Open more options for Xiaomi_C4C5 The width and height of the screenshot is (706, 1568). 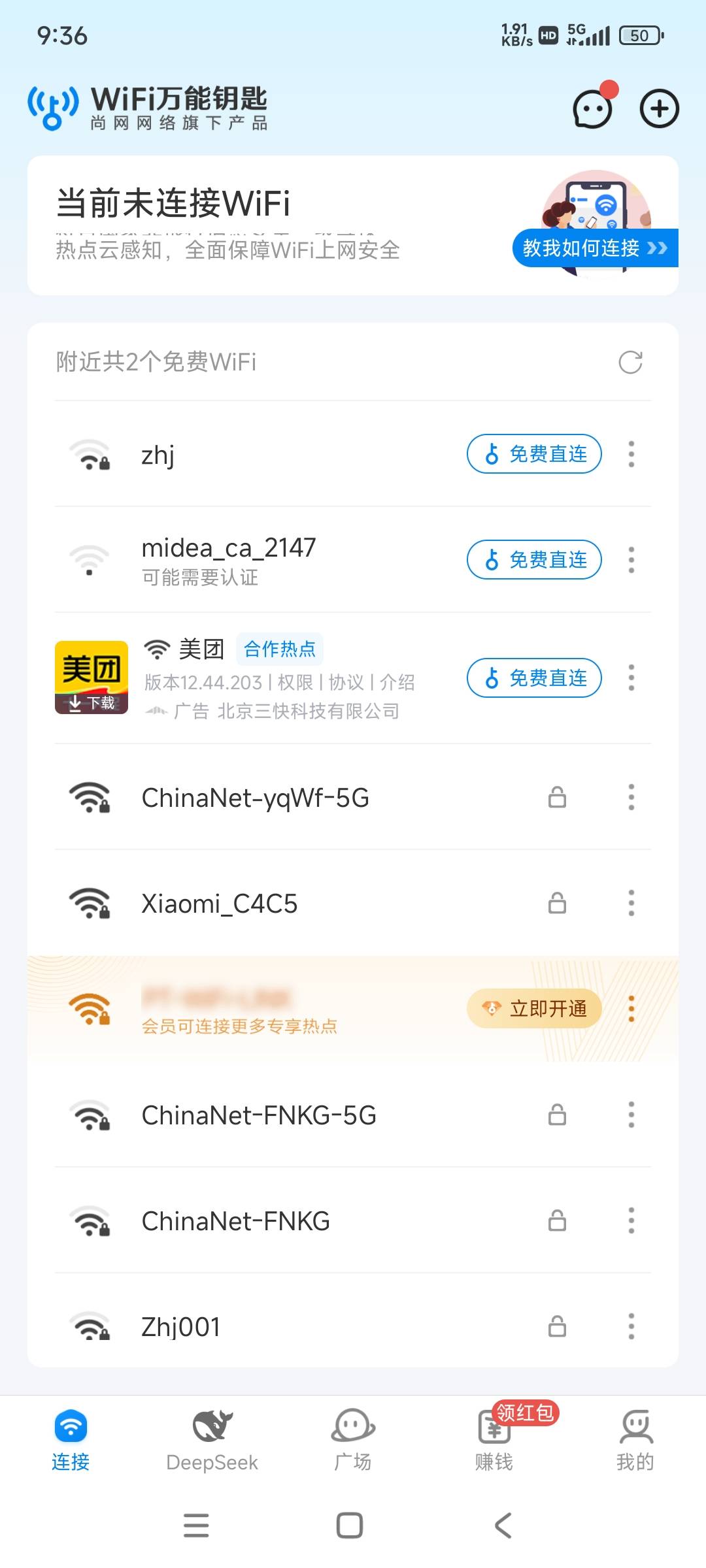click(x=631, y=904)
